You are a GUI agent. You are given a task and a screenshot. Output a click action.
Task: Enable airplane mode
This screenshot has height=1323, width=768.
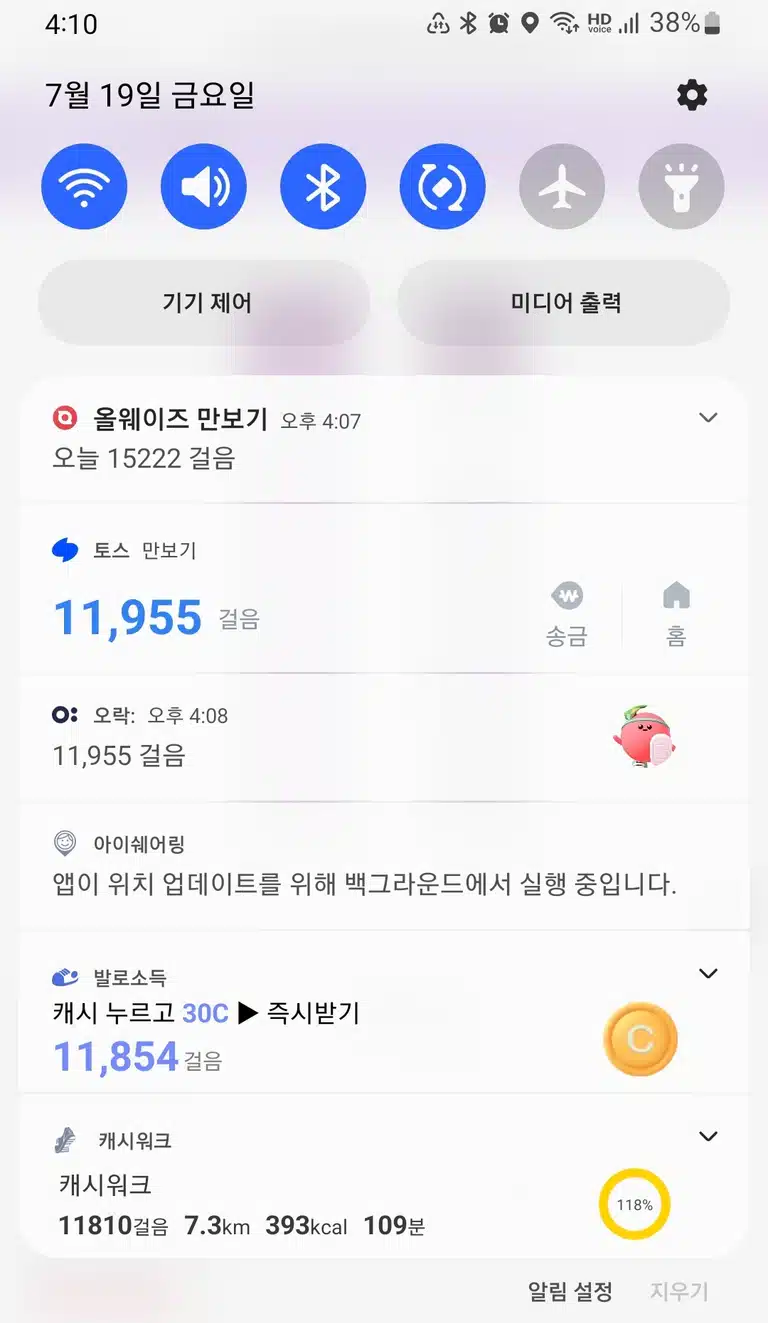point(562,186)
